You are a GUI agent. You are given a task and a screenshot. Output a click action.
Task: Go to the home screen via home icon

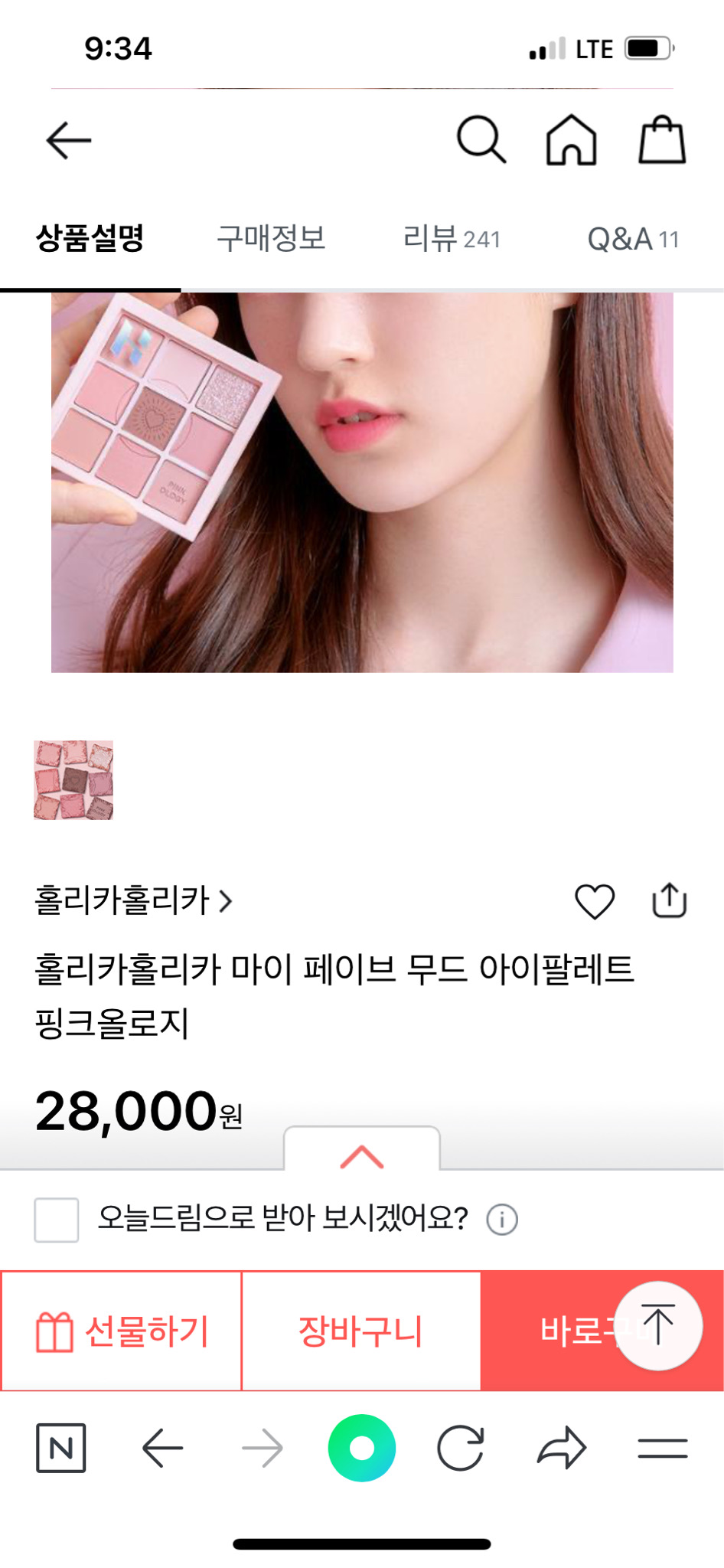pyautogui.click(x=571, y=140)
